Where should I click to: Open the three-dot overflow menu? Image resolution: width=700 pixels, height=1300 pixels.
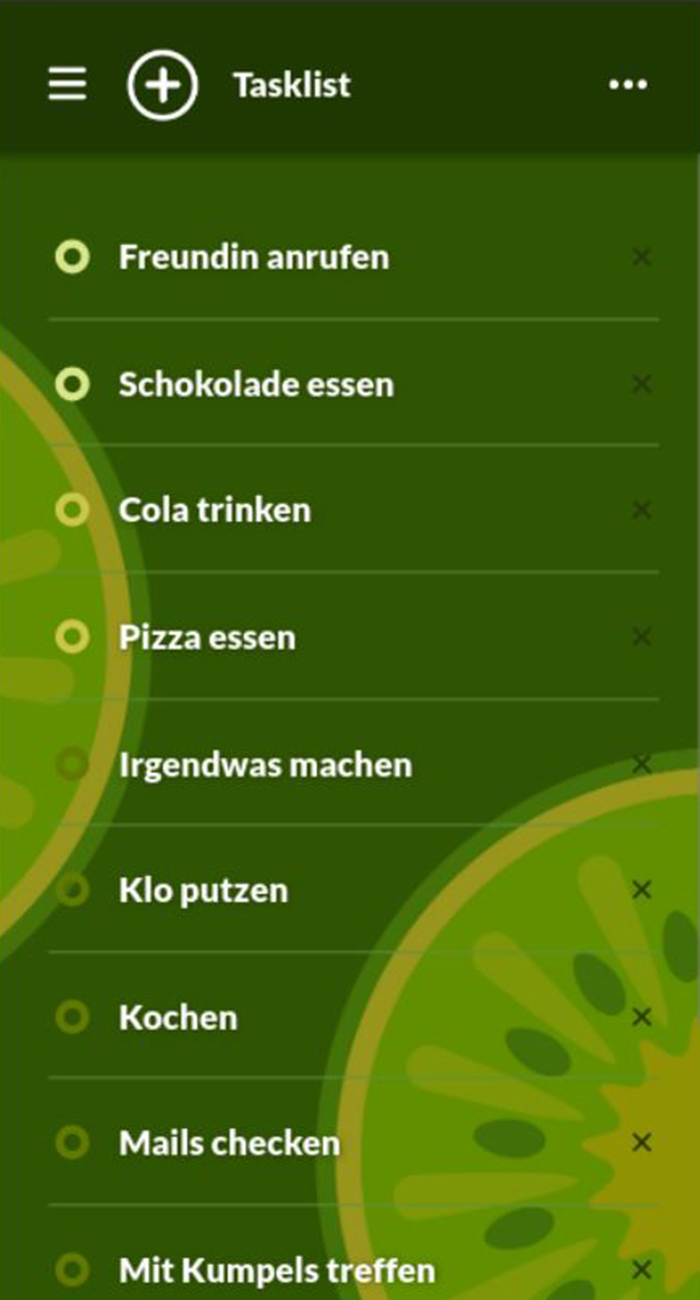click(628, 85)
